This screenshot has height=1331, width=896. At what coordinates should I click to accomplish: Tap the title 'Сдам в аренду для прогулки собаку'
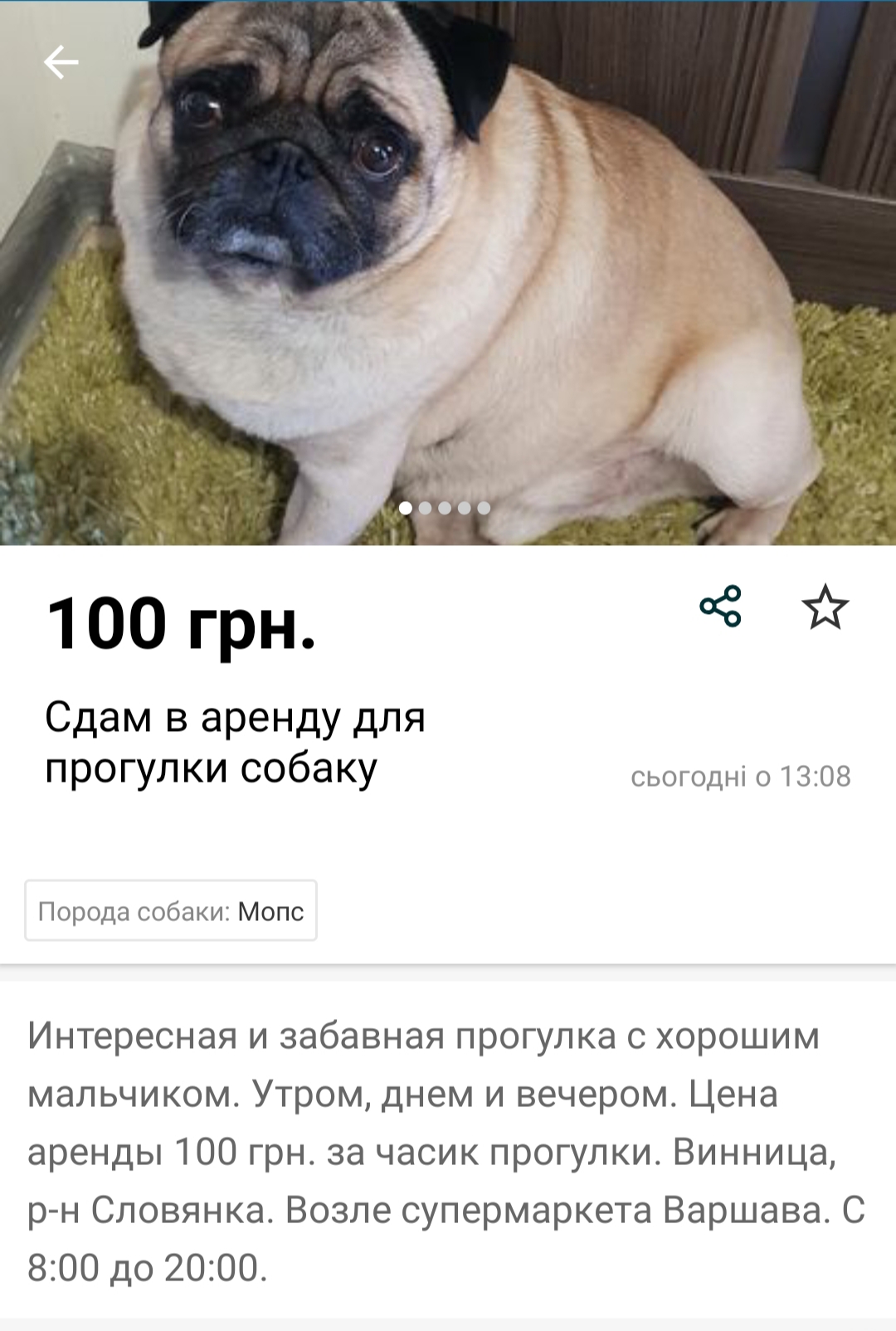[x=236, y=742]
